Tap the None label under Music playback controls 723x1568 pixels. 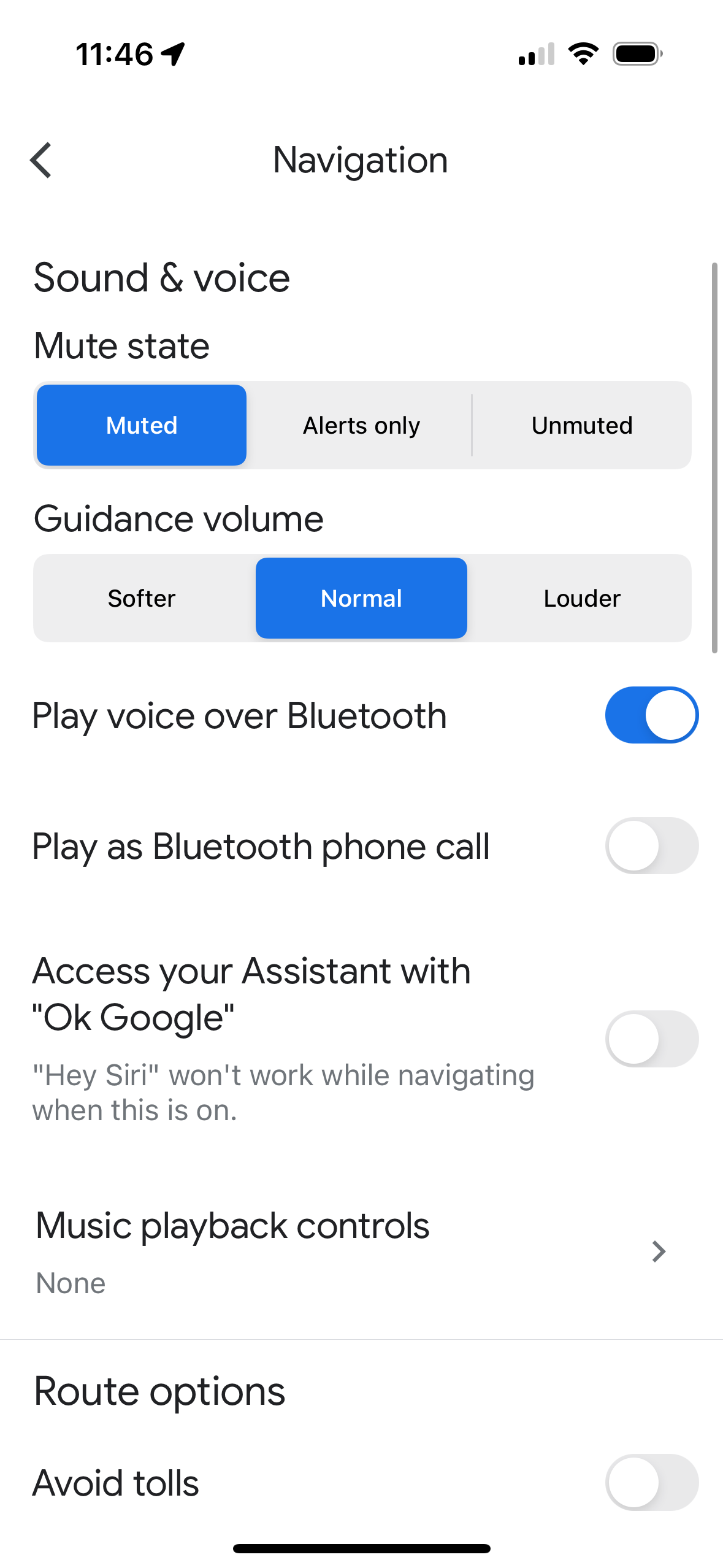[x=70, y=1282]
